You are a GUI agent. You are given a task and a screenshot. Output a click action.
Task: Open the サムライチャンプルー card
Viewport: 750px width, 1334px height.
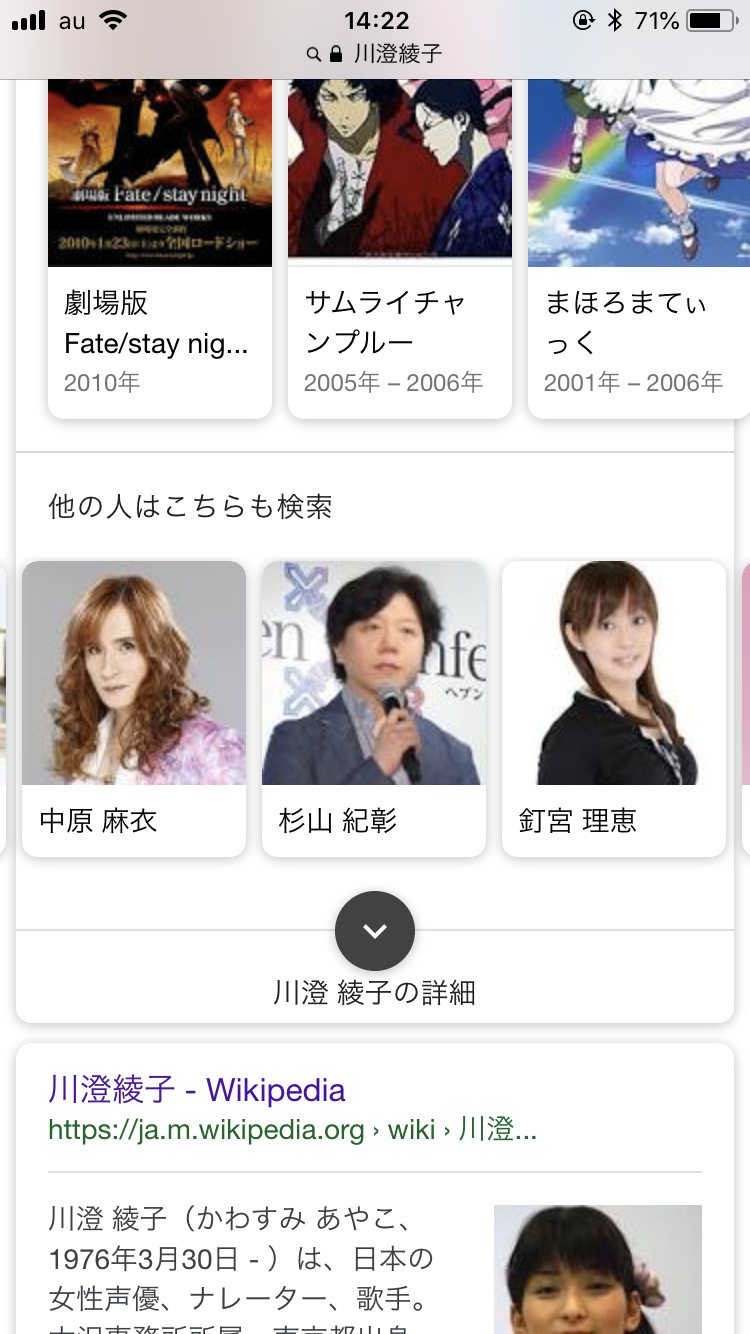click(399, 250)
